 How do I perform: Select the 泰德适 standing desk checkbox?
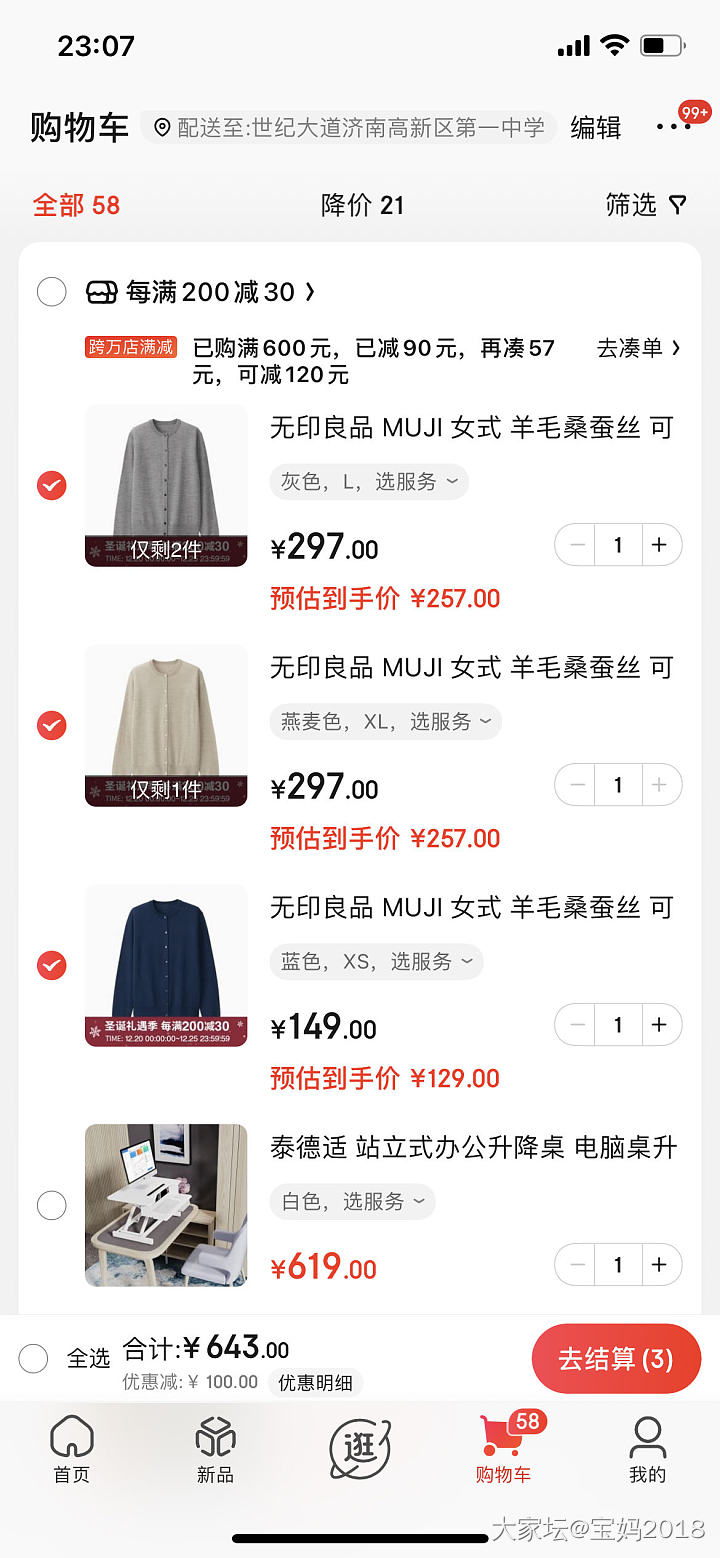pyautogui.click(x=51, y=1205)
